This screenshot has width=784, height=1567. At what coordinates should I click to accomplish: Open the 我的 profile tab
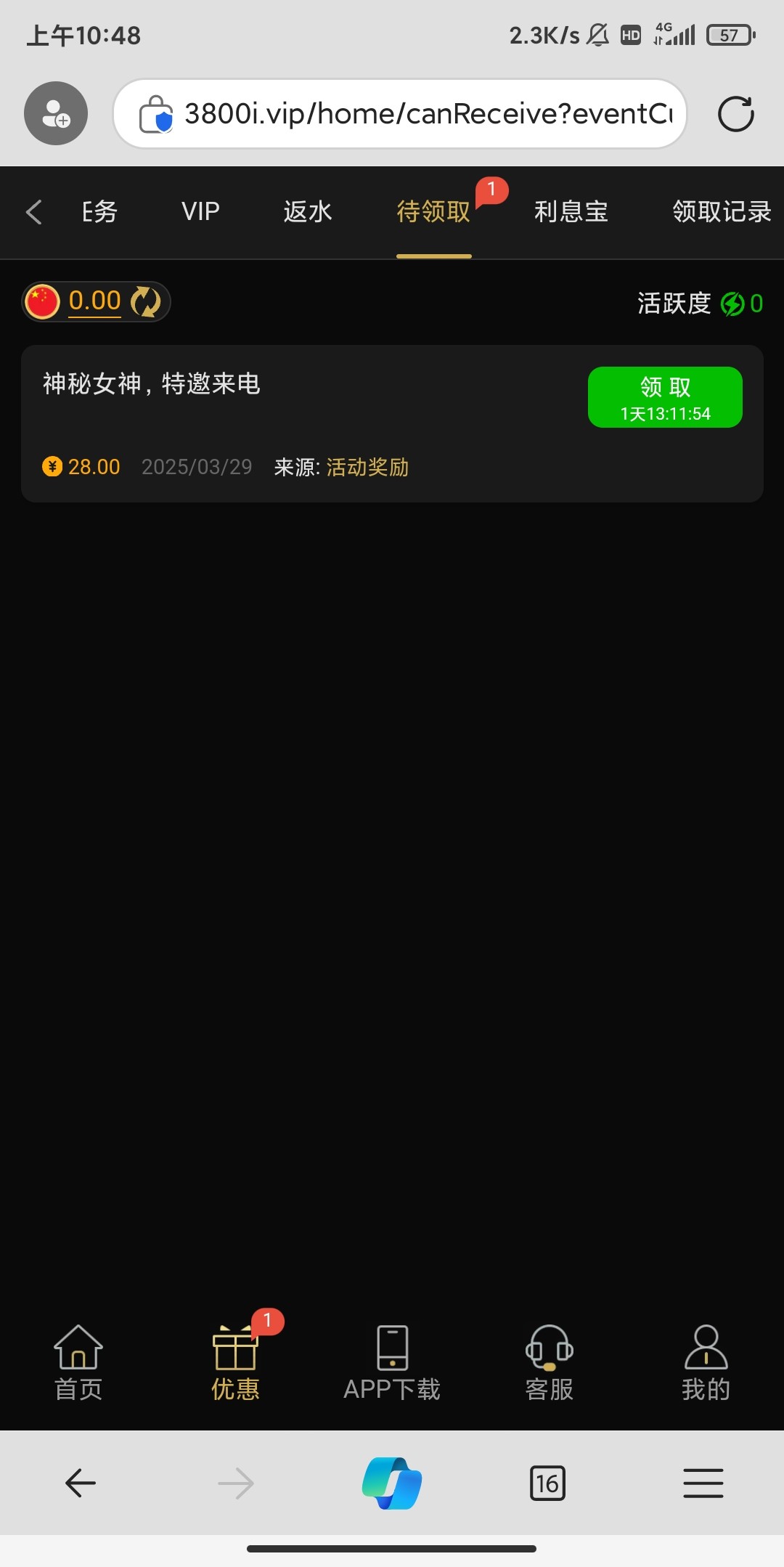[x=706, y=1363]
